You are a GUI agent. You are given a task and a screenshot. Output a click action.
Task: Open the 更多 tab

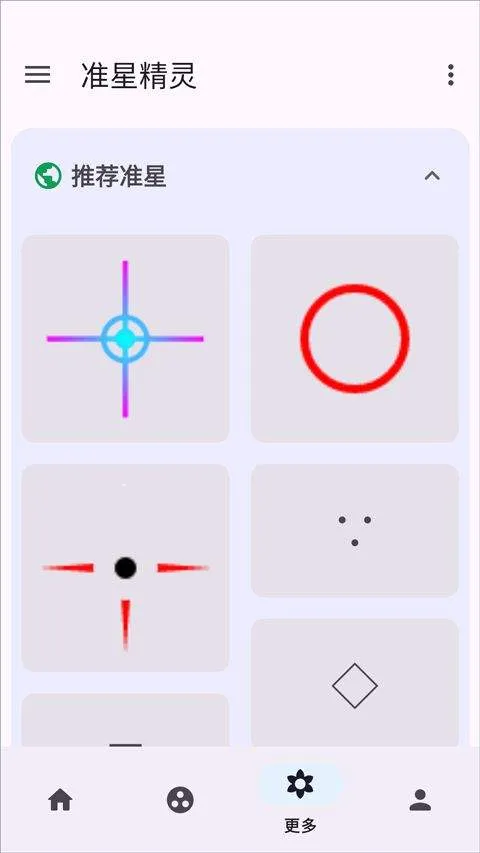[300, 799]
